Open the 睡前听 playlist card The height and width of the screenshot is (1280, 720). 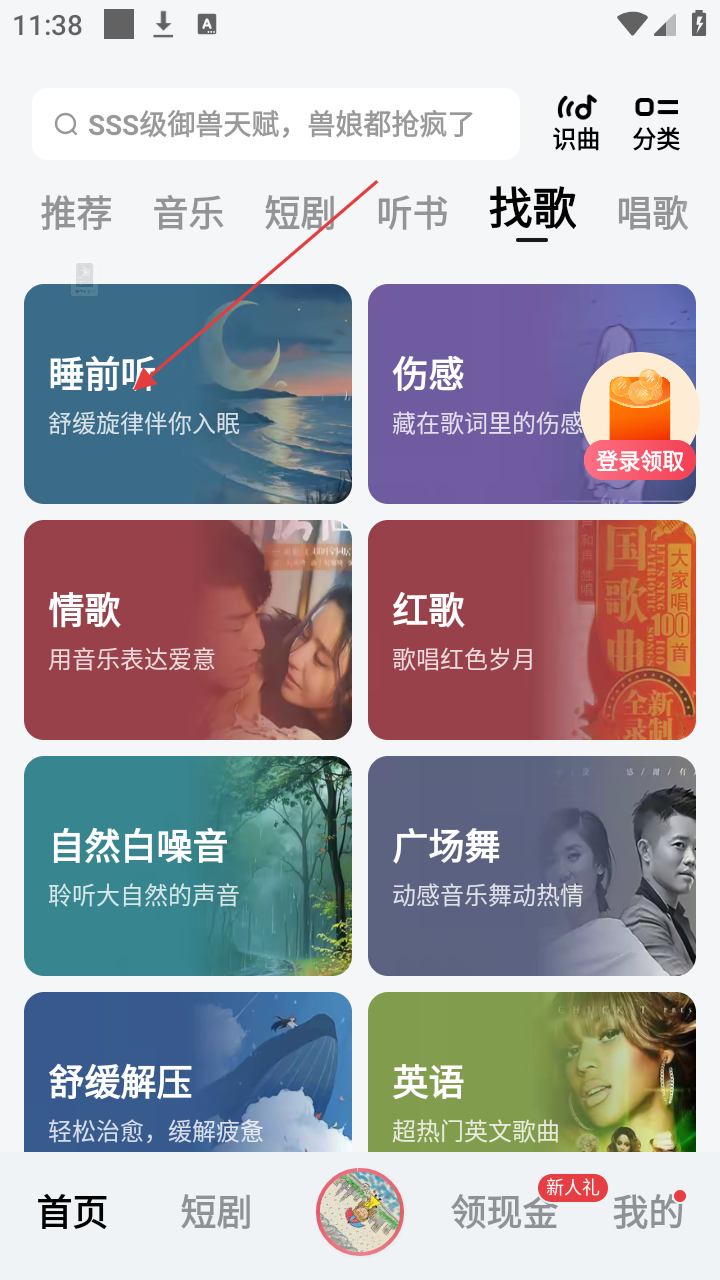pos(188,394)
